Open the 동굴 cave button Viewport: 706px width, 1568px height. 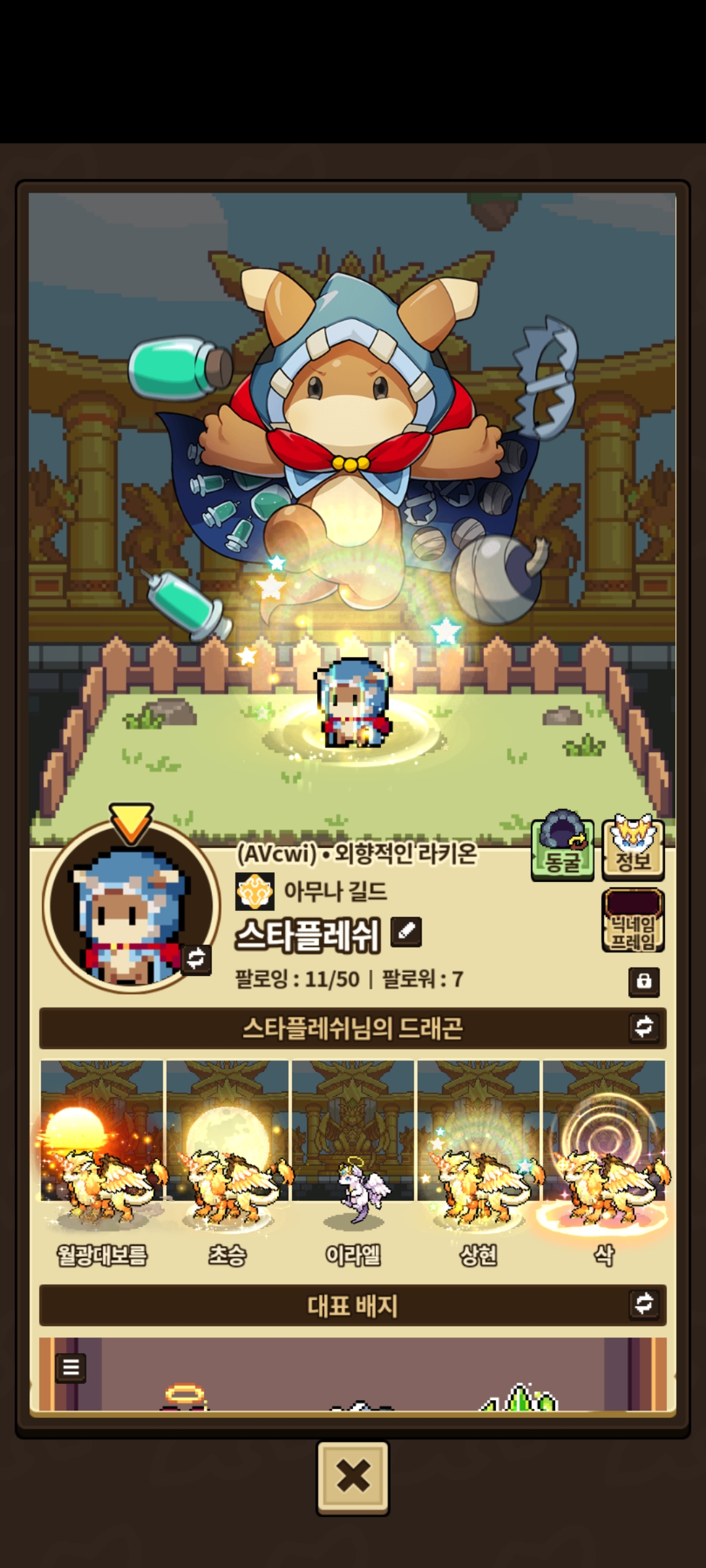[562, 850]
